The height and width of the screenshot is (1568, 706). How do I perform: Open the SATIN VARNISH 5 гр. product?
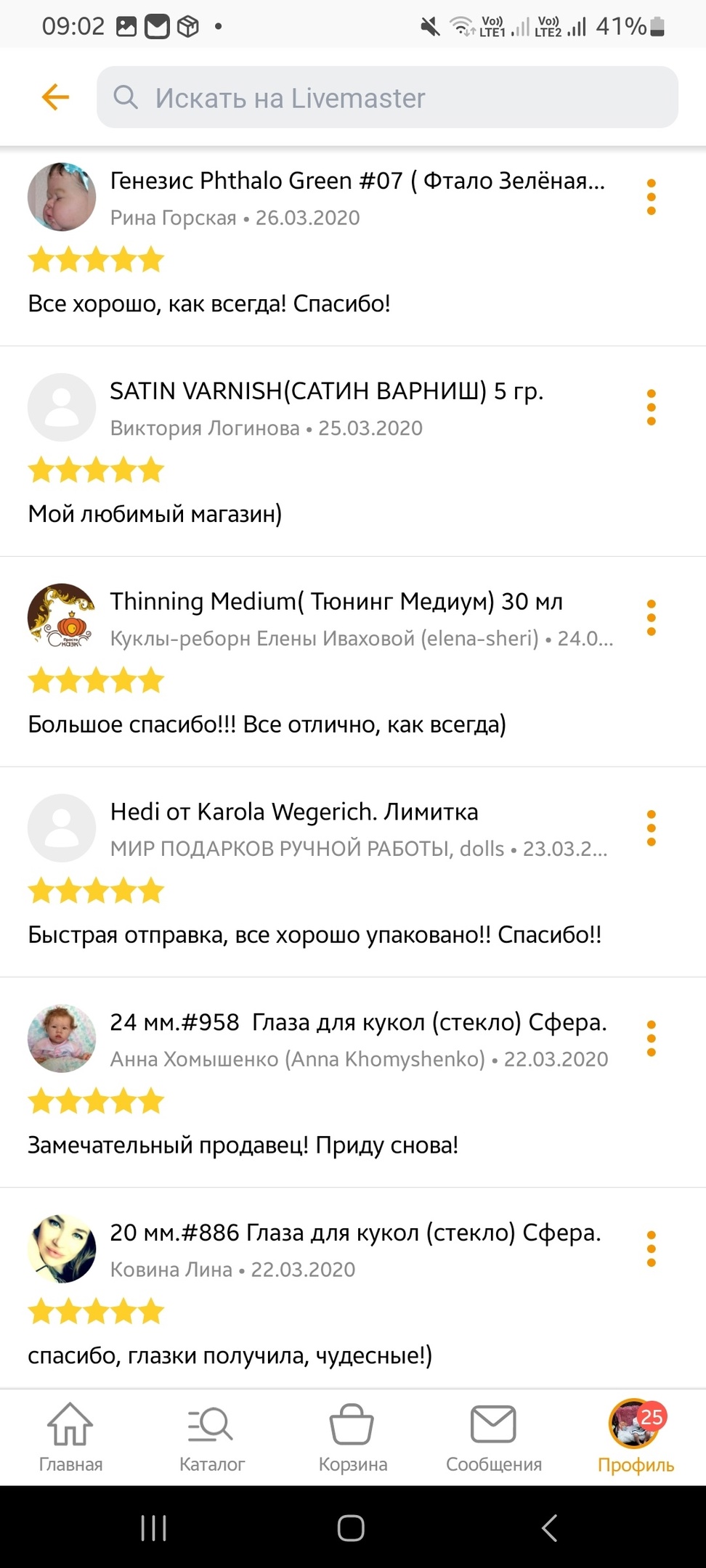click(326, 391)
